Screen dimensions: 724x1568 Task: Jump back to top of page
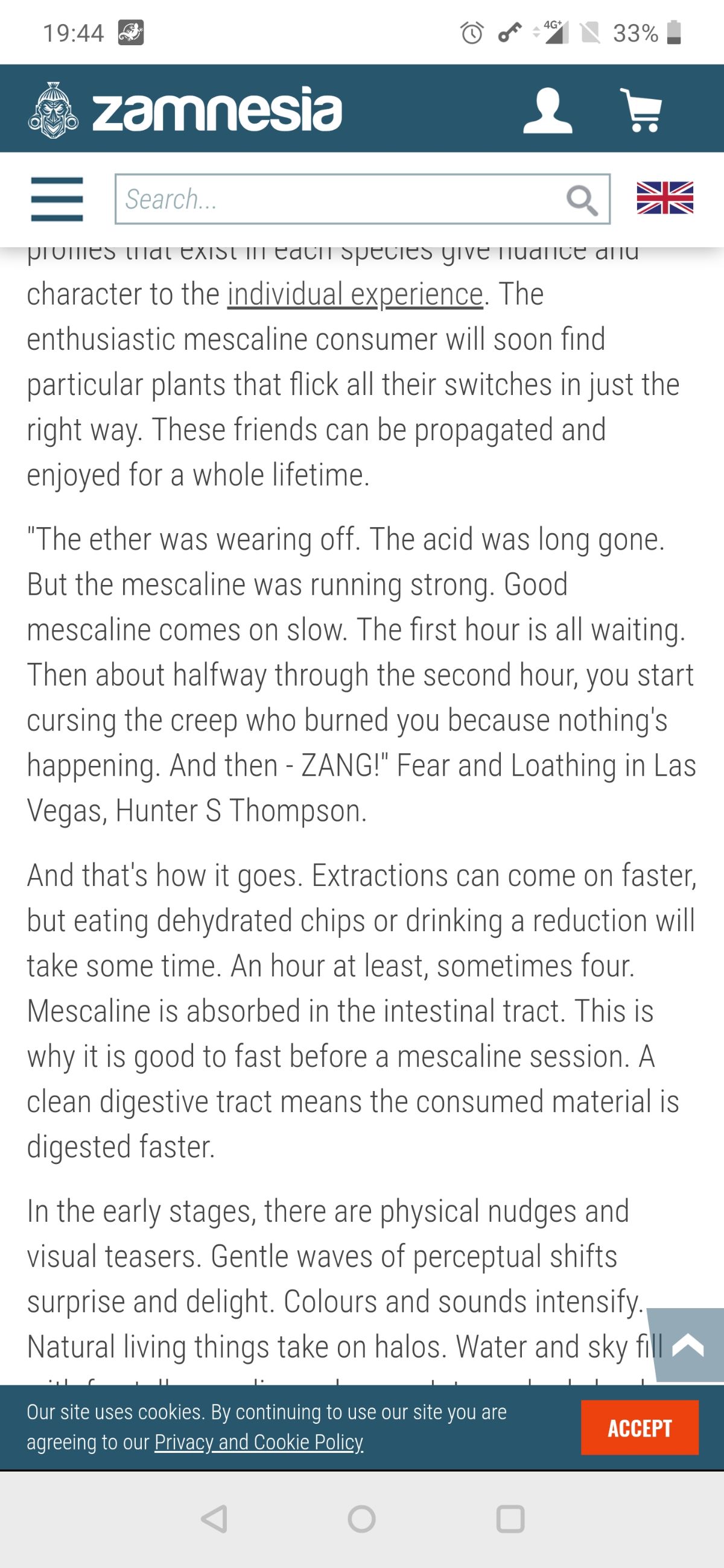[x=688, y=1345]
